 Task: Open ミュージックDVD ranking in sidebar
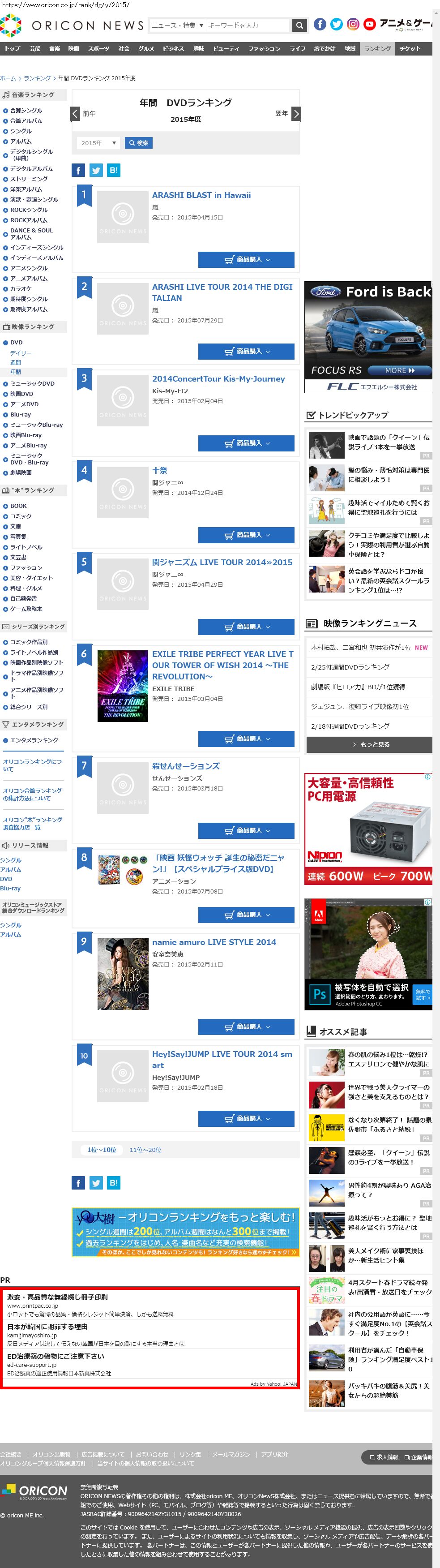coord(32,383)
